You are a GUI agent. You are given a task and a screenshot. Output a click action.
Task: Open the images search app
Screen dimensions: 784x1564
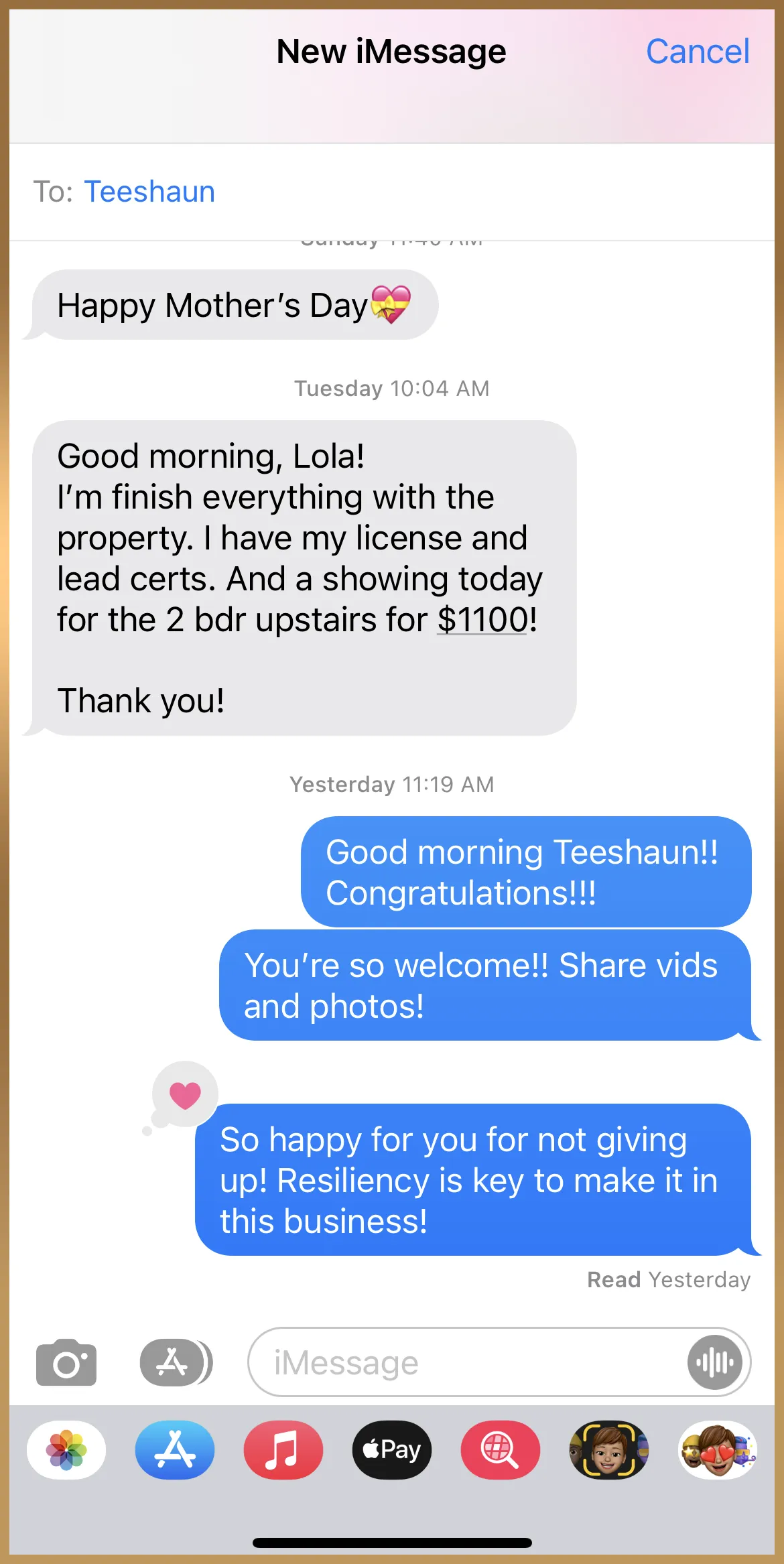(x=500, y=1449)
